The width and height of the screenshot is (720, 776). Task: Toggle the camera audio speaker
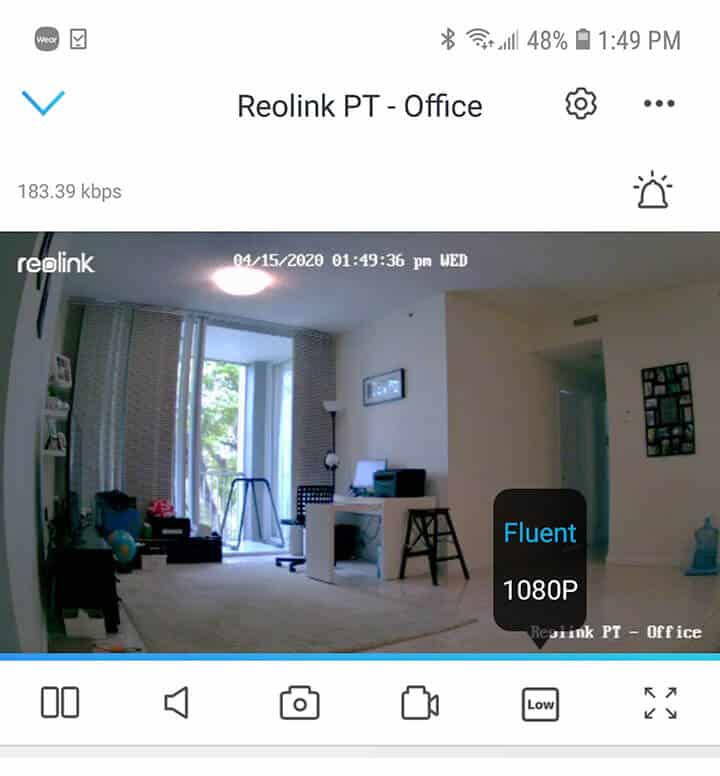(176, 703)
